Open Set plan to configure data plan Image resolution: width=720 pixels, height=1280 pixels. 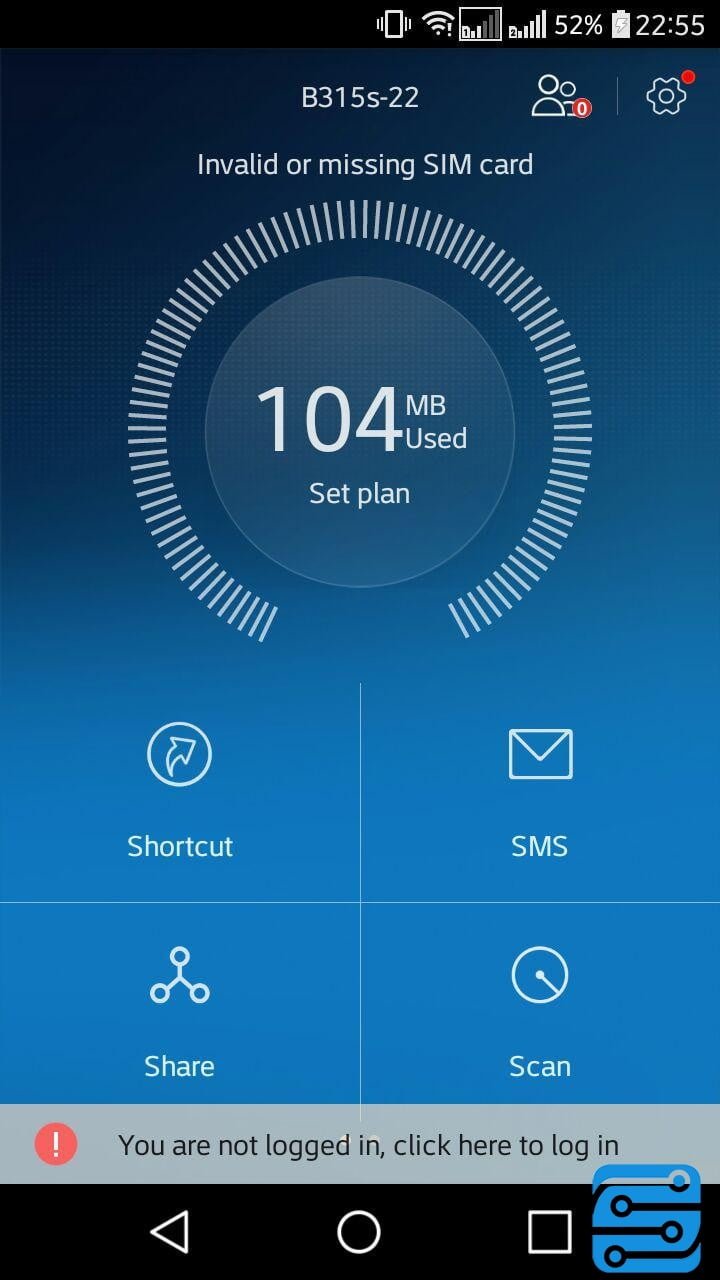click(x=358, y=492)
